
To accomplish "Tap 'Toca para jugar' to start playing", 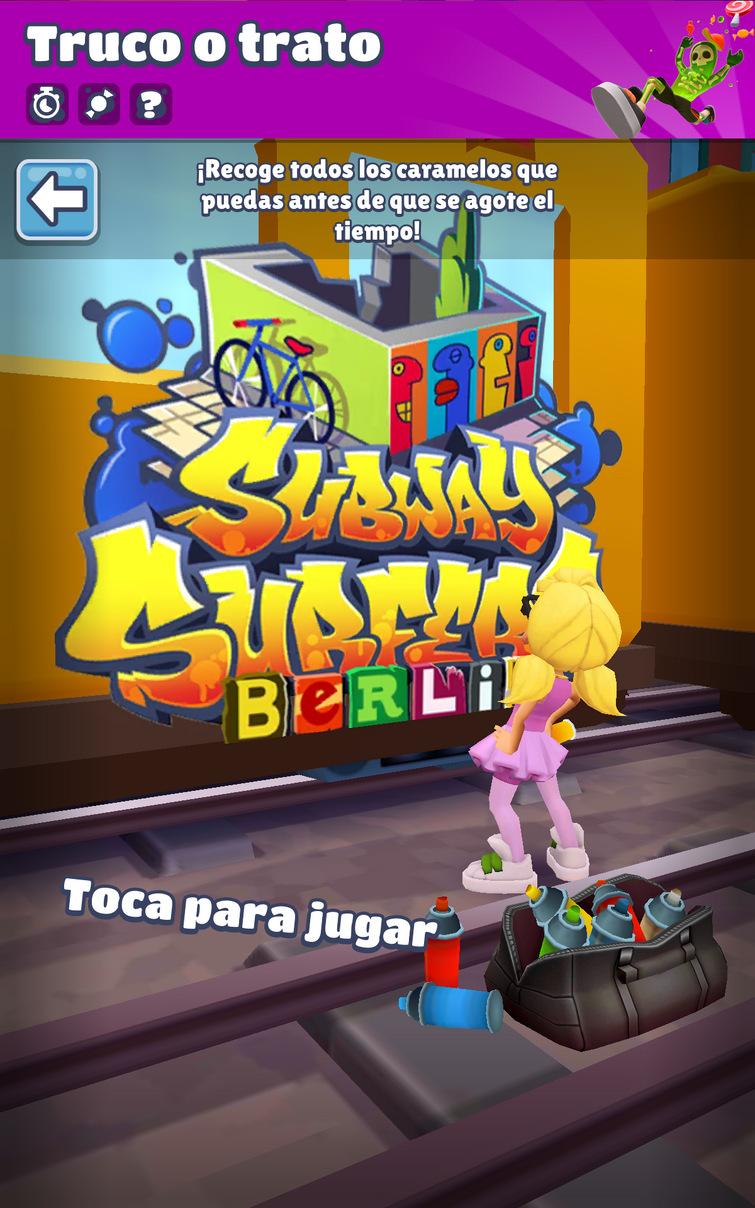I will [250, 912].
